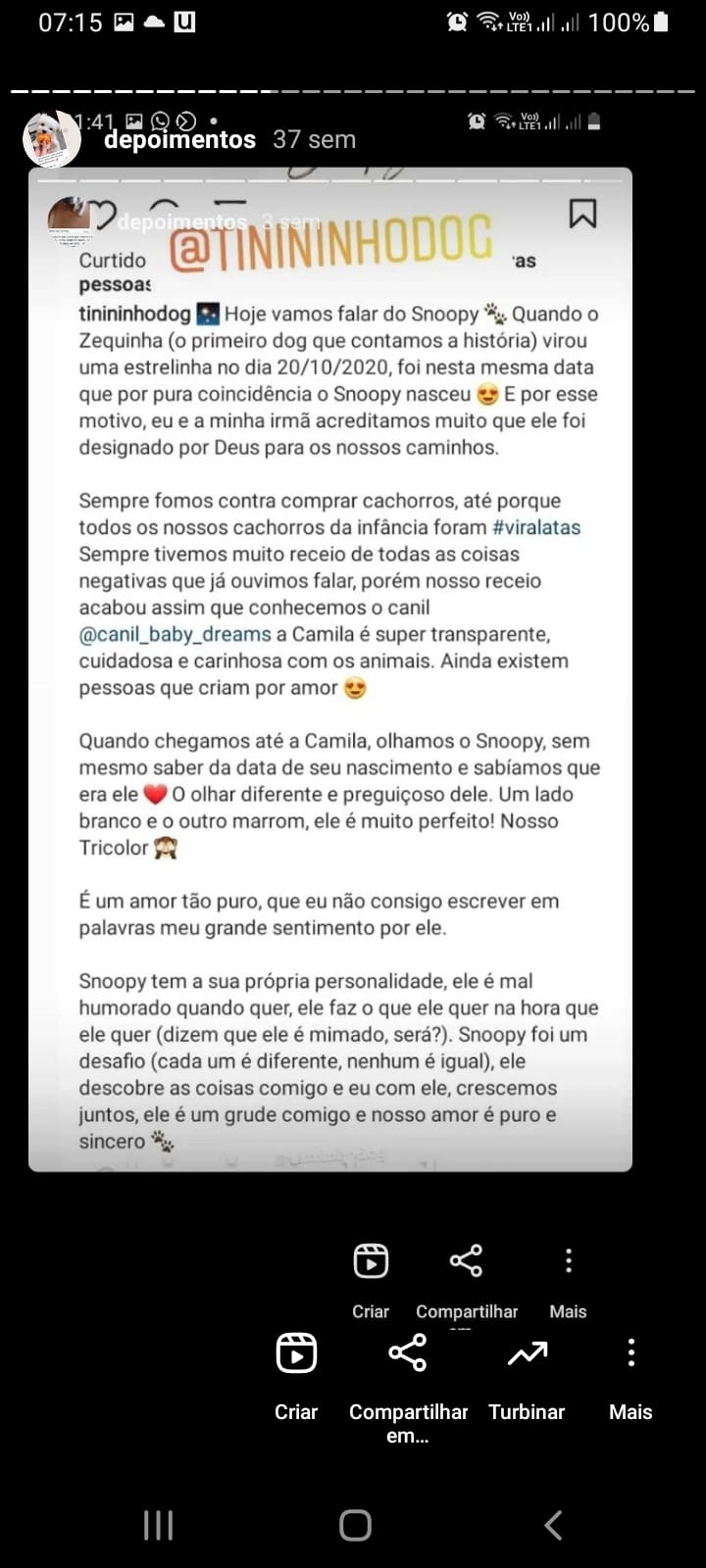This screenshot has height=1568, width=706.
Task: Boost this story with Turbinar
Action: [527, 1372]
